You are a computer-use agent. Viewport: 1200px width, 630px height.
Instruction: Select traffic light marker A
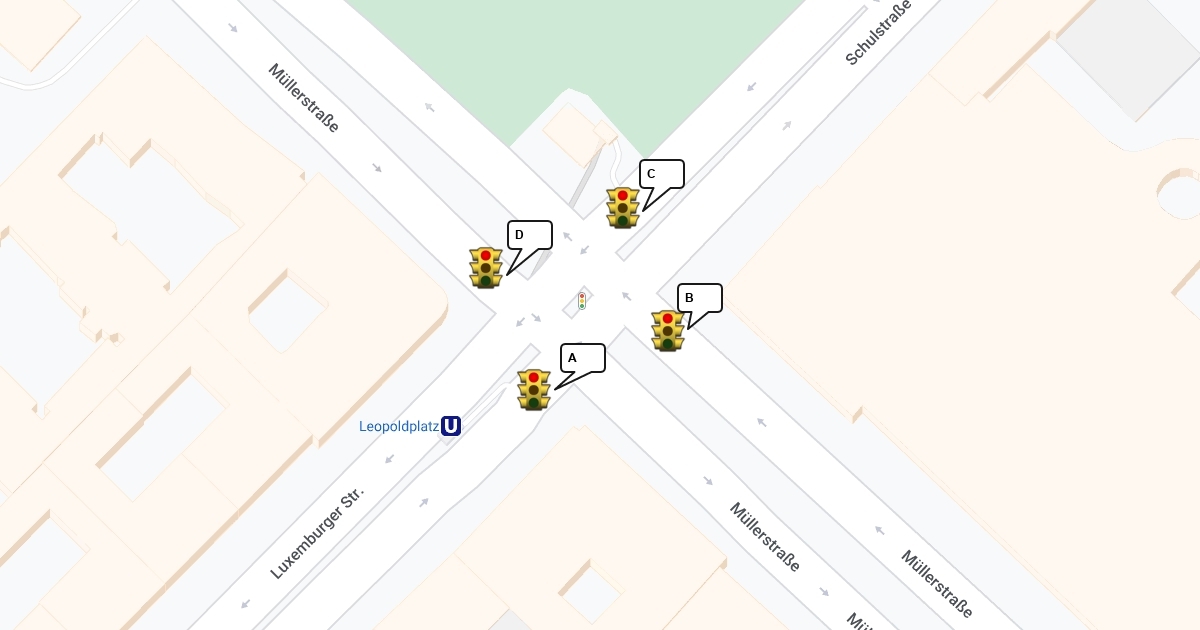point(534,390)
